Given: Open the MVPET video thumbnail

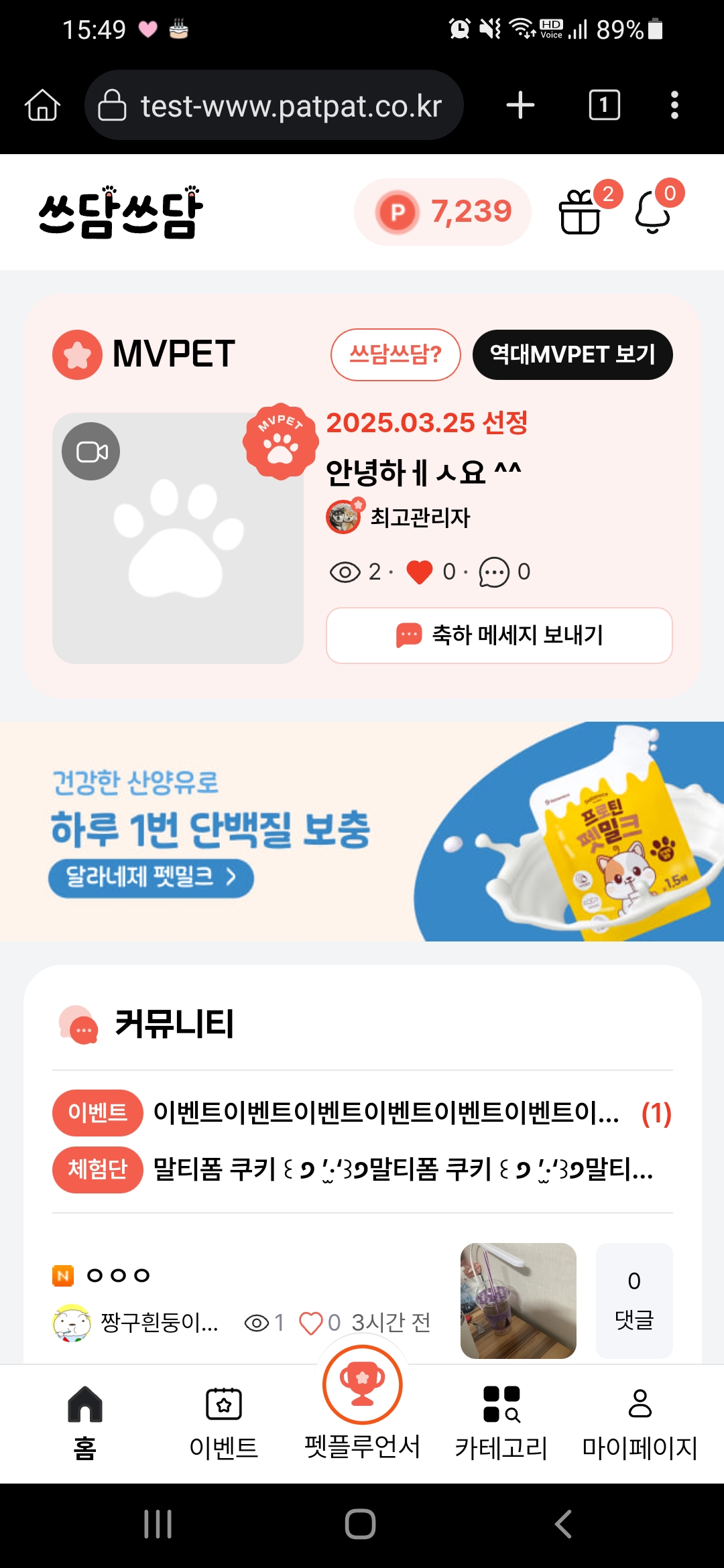Looking at the screenshot, I should click(x=178, y=538).
